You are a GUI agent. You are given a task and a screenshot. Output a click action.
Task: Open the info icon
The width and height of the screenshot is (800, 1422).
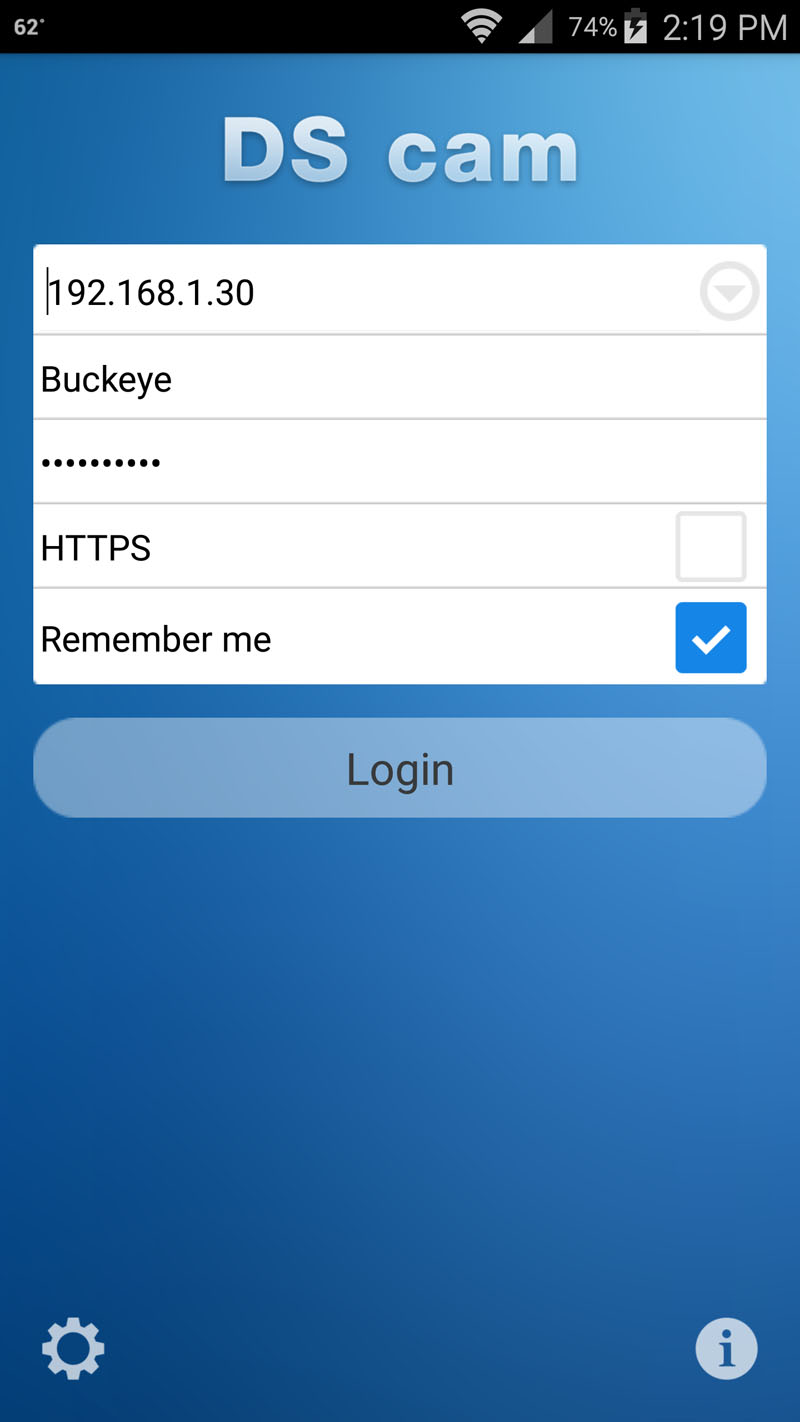coord(726,1349)
